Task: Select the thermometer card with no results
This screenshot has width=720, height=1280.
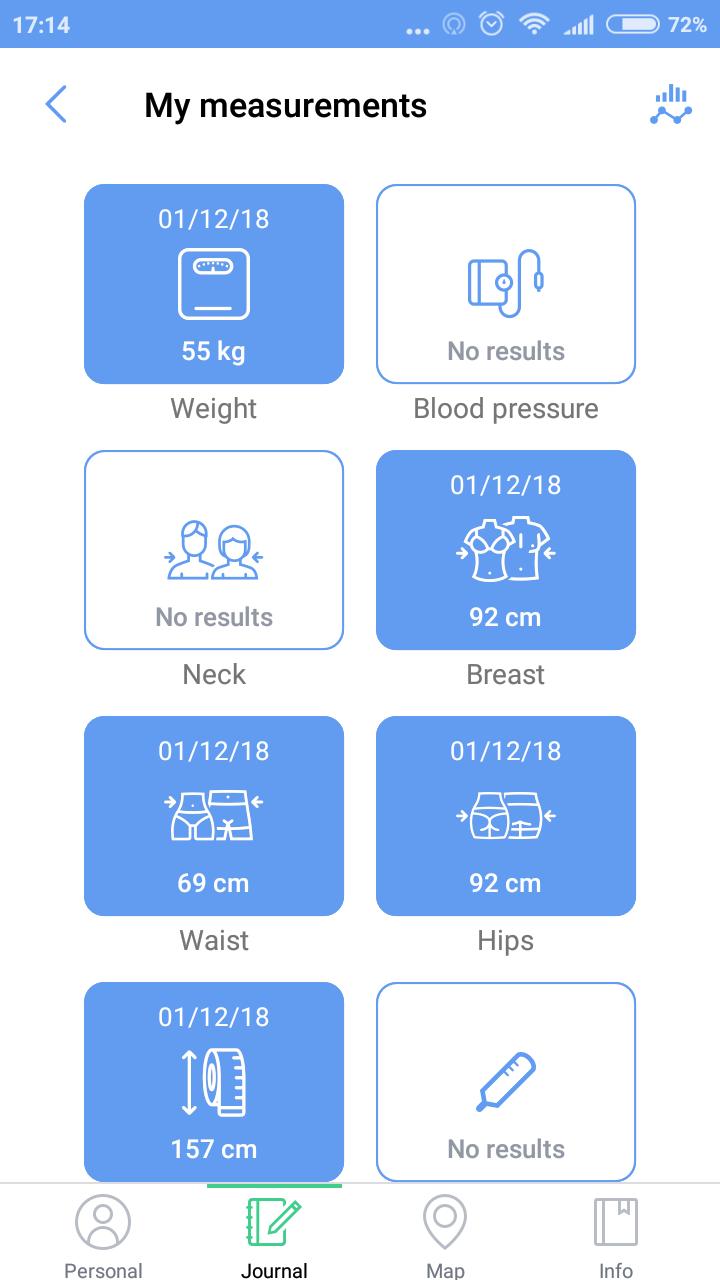Action: coord(506,1082)
